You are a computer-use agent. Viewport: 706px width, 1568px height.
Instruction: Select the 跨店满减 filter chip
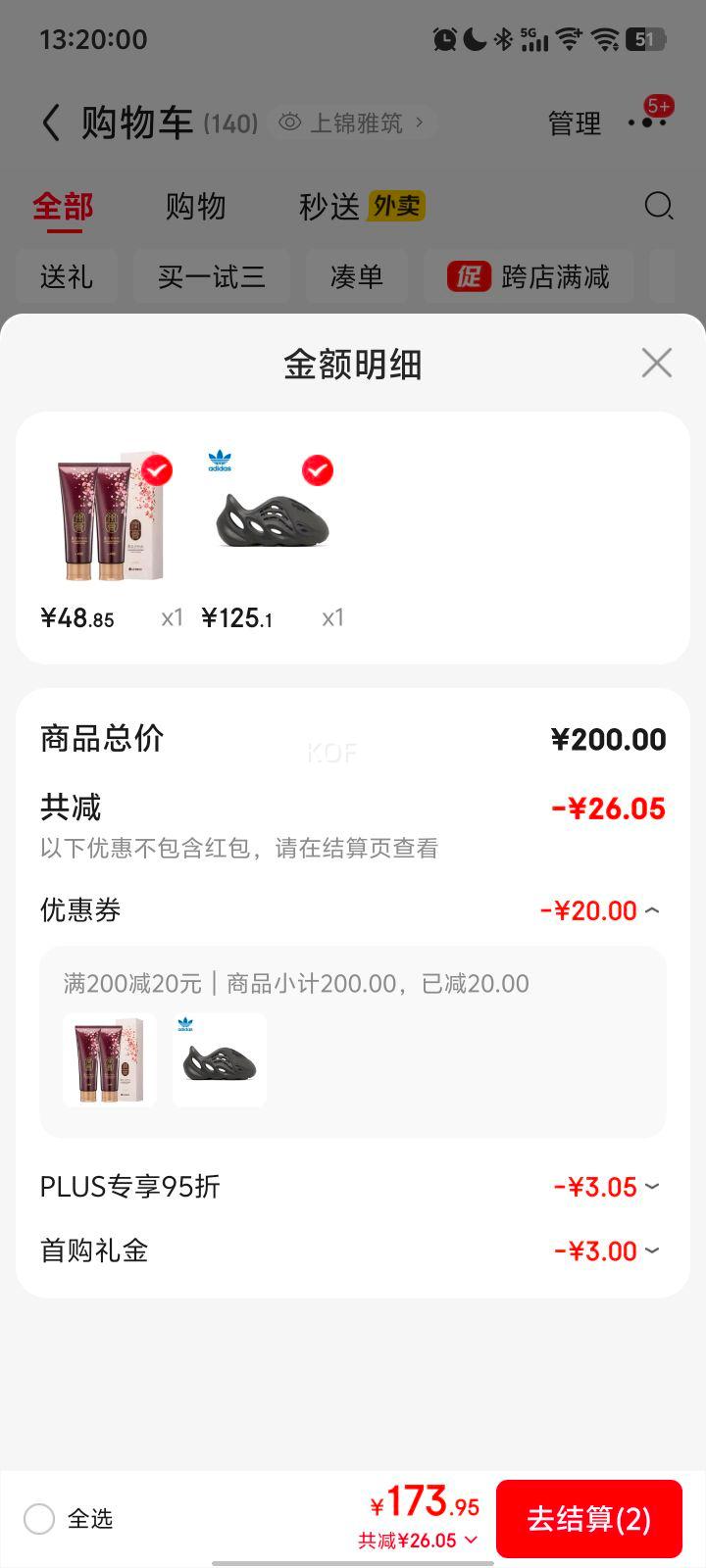[529, 277]
